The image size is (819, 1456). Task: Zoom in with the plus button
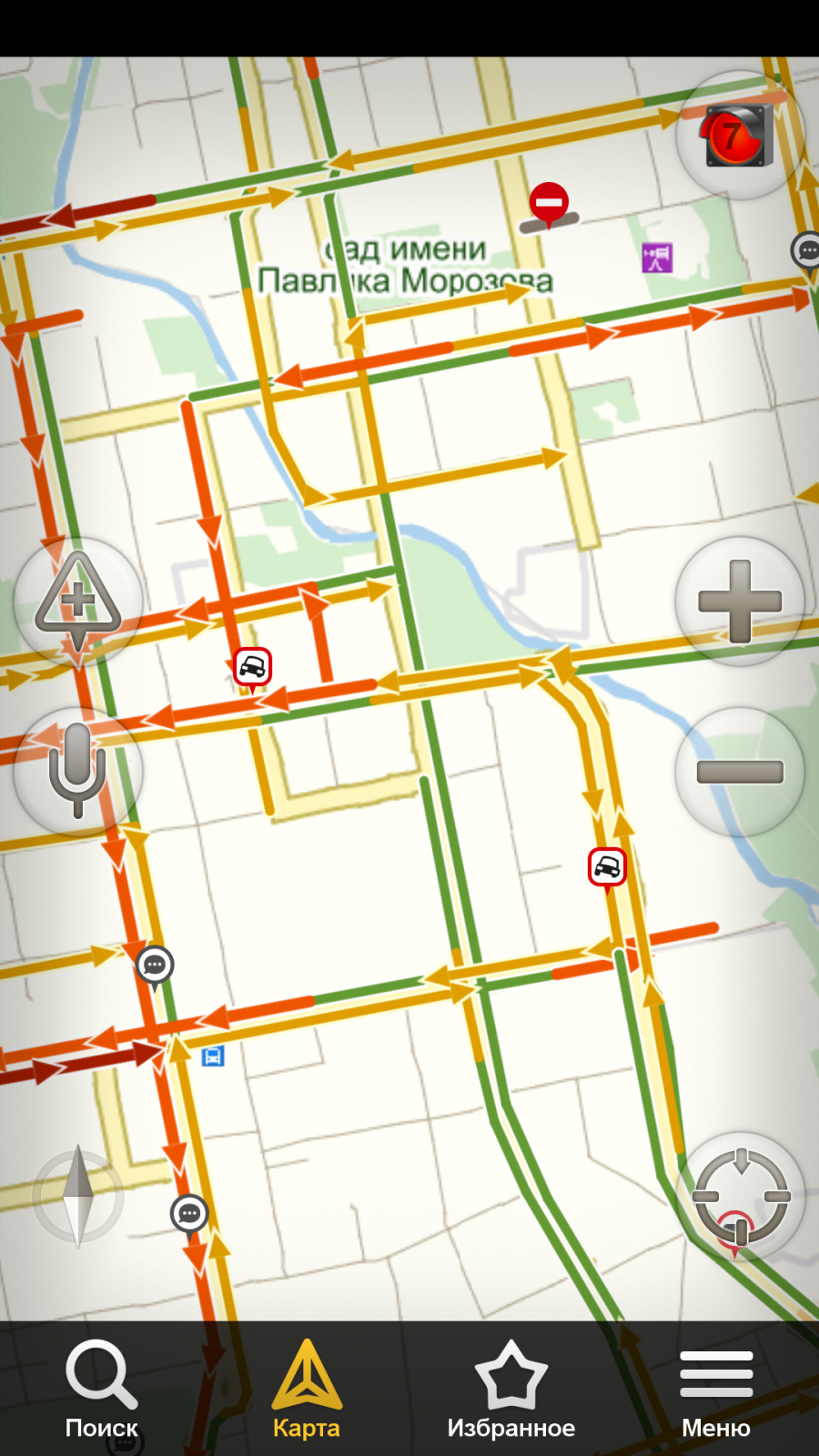739,602
